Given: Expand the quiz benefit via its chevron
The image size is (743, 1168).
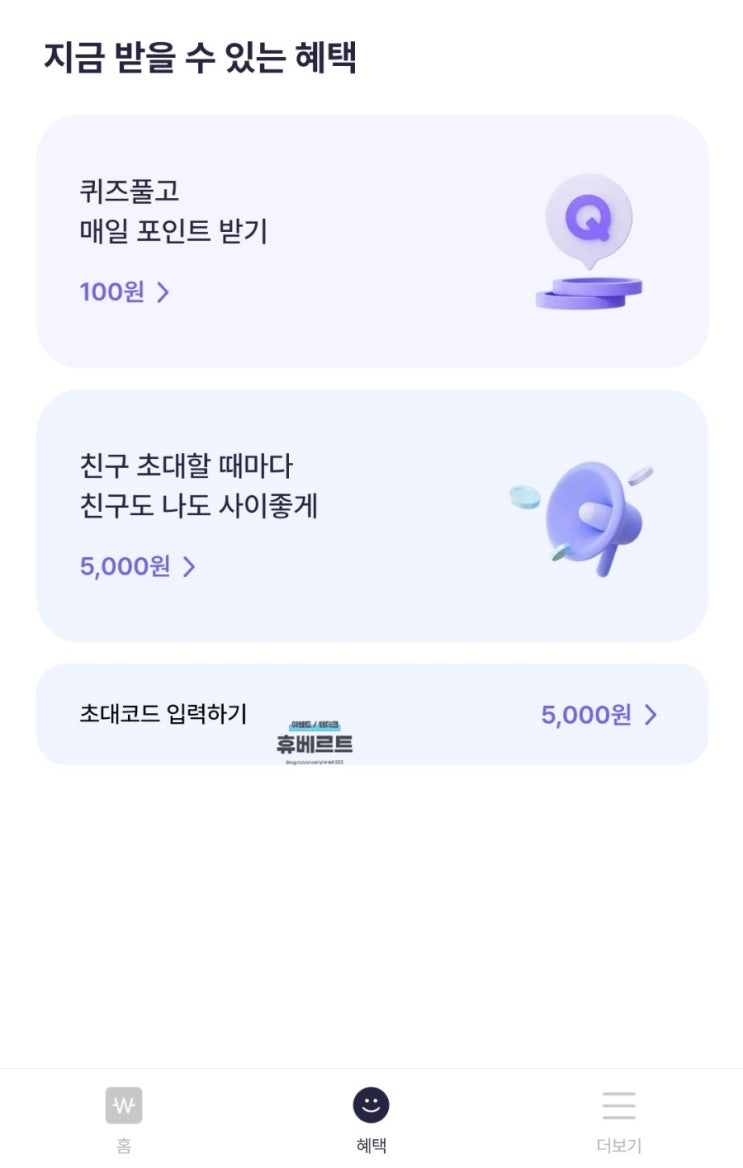Looking at the screenshot, I should tap(164, 292).
